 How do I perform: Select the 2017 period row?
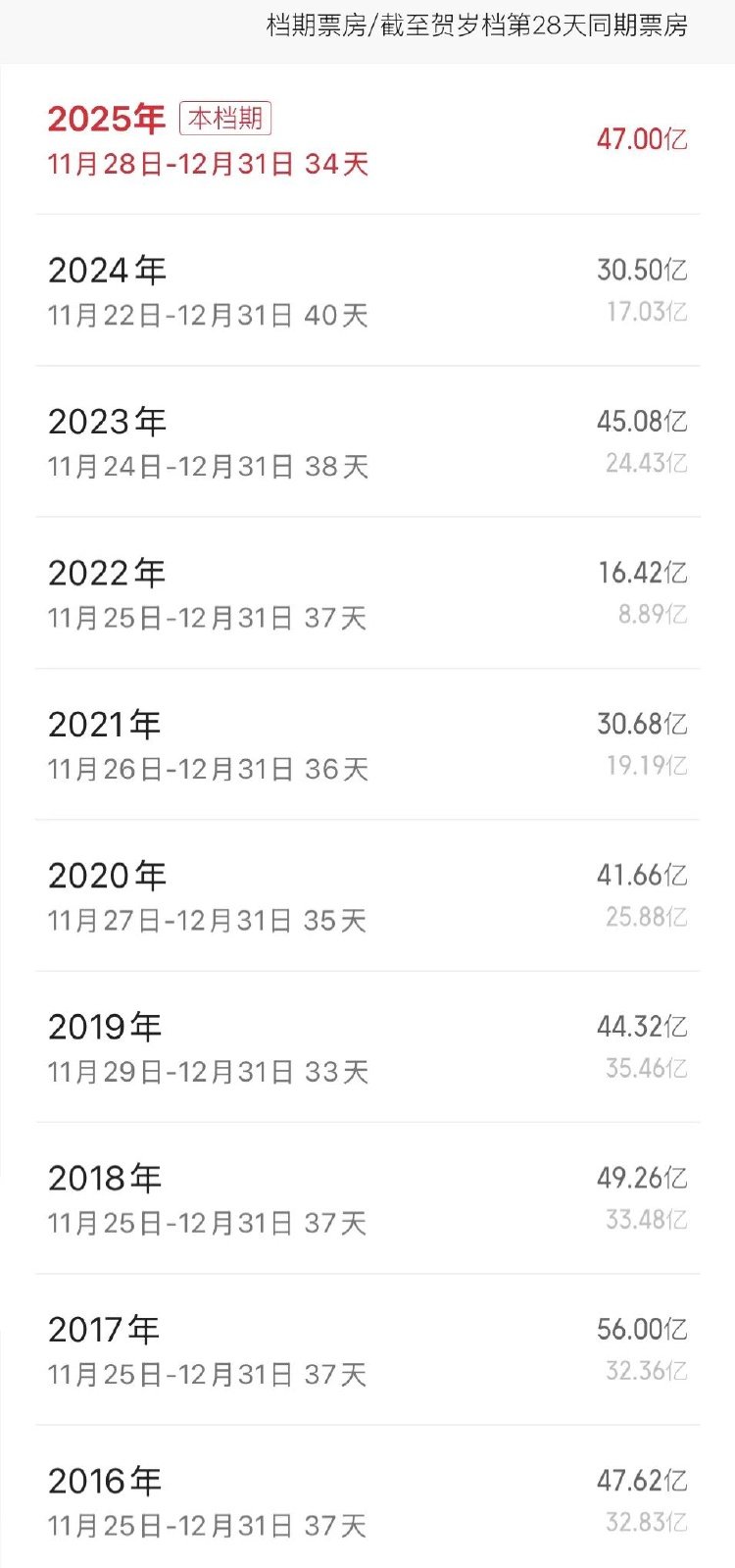coord(367,1350)
